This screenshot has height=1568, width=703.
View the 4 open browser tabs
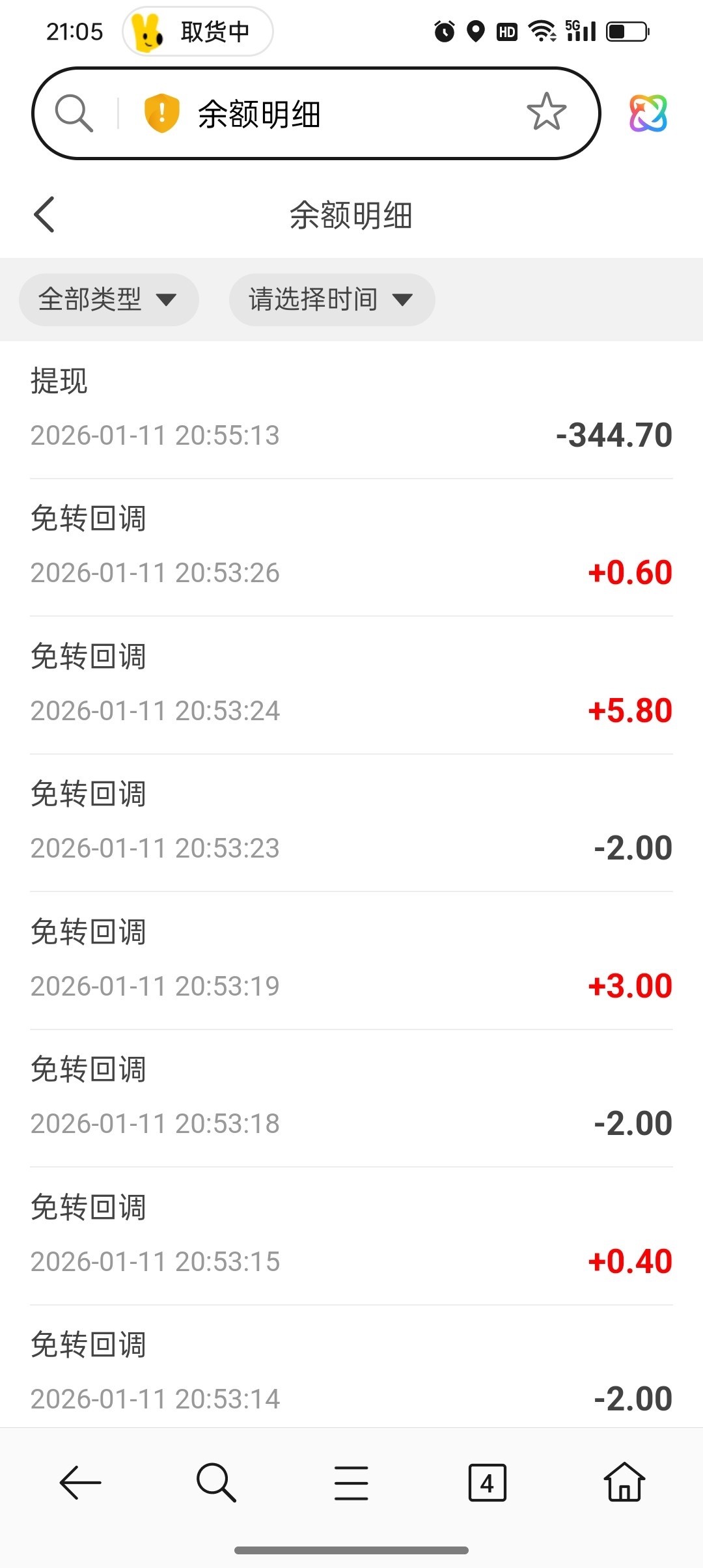[487, 1483]
